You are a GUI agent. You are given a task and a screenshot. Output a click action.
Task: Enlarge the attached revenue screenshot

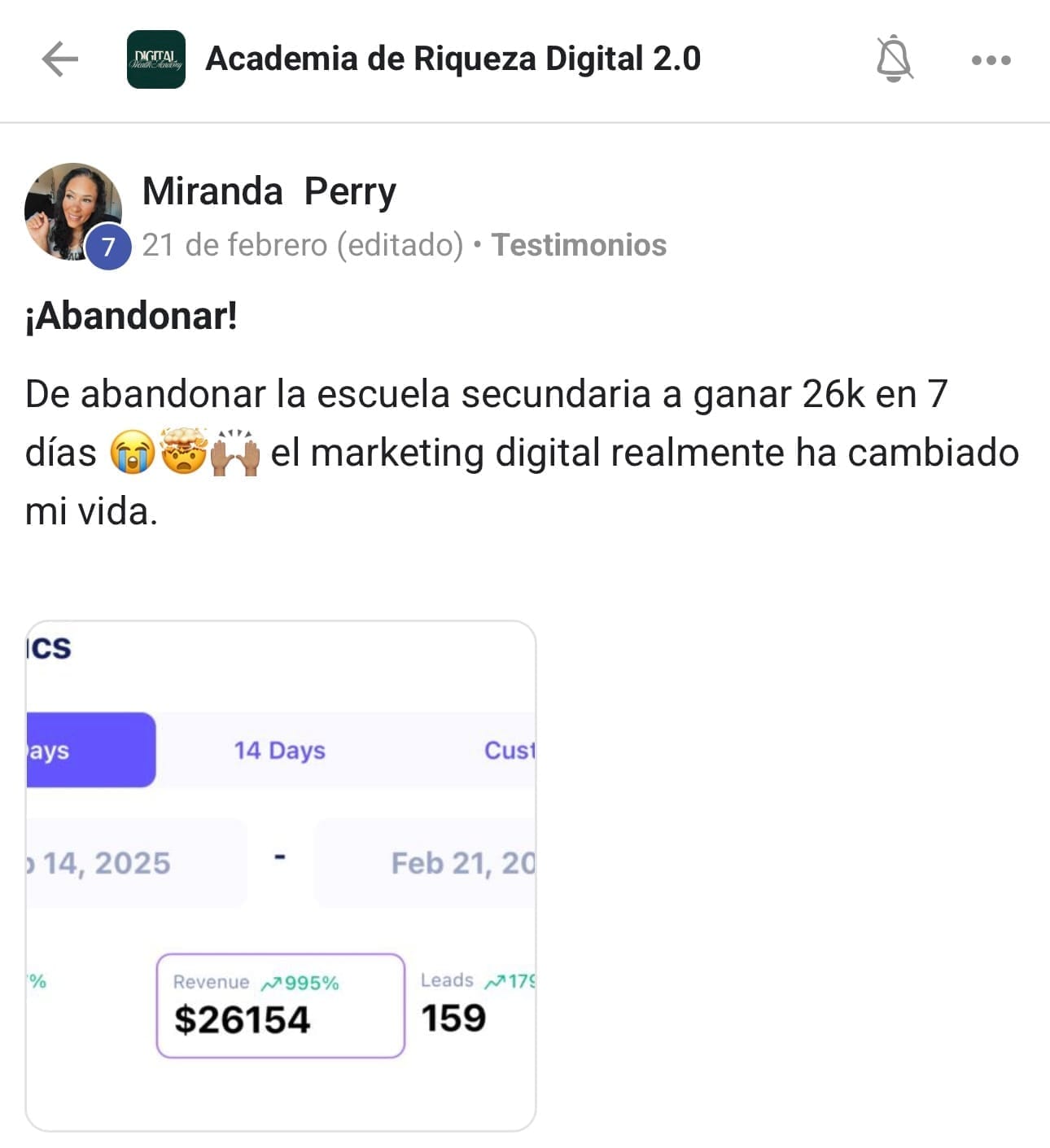point(281,875)
